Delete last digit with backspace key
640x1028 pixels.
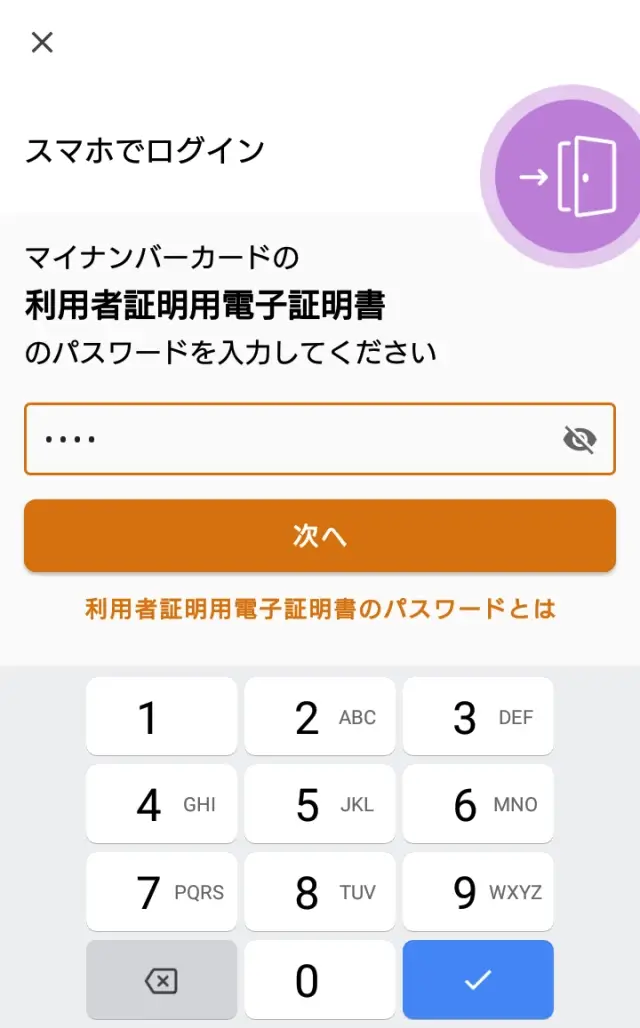pyautogui.click(x=161, y=980)
